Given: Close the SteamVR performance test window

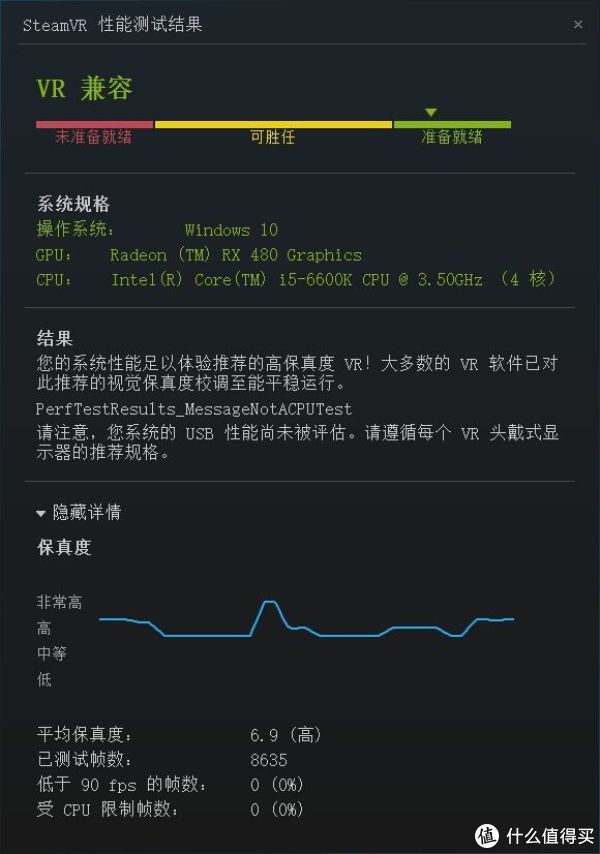Looking at the screenshot, I should point(578,24).
